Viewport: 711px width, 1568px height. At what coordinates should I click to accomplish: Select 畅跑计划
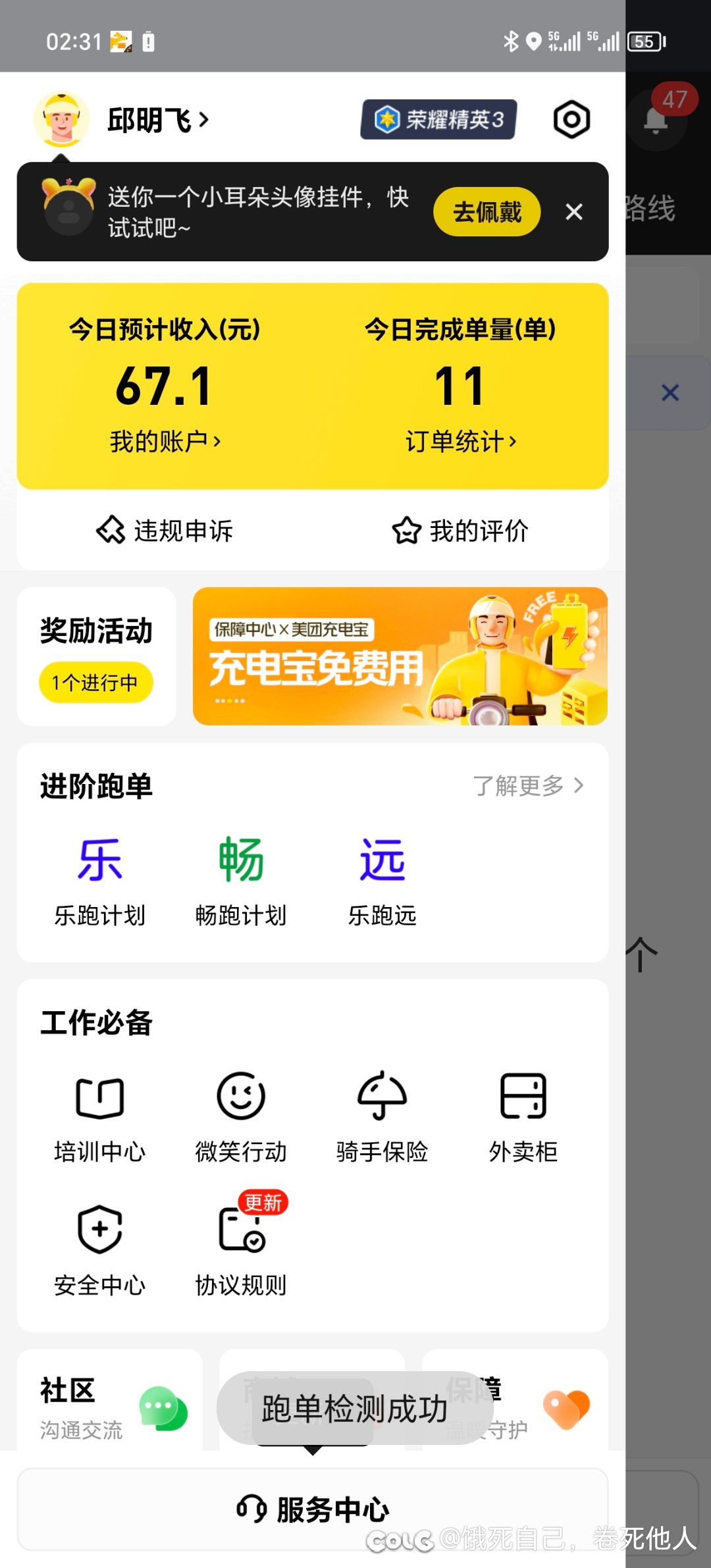(241, 880)
